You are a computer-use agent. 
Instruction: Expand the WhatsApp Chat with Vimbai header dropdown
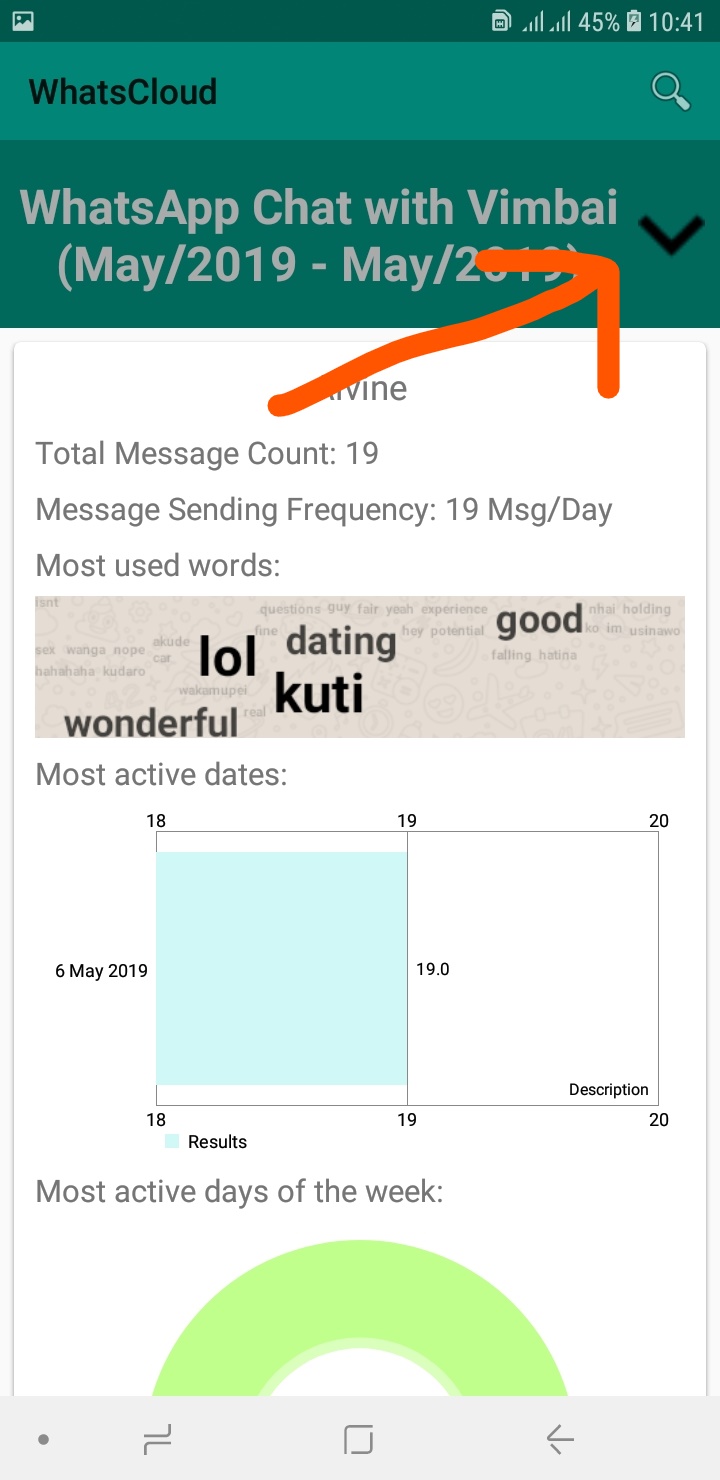tap(671, 233)
